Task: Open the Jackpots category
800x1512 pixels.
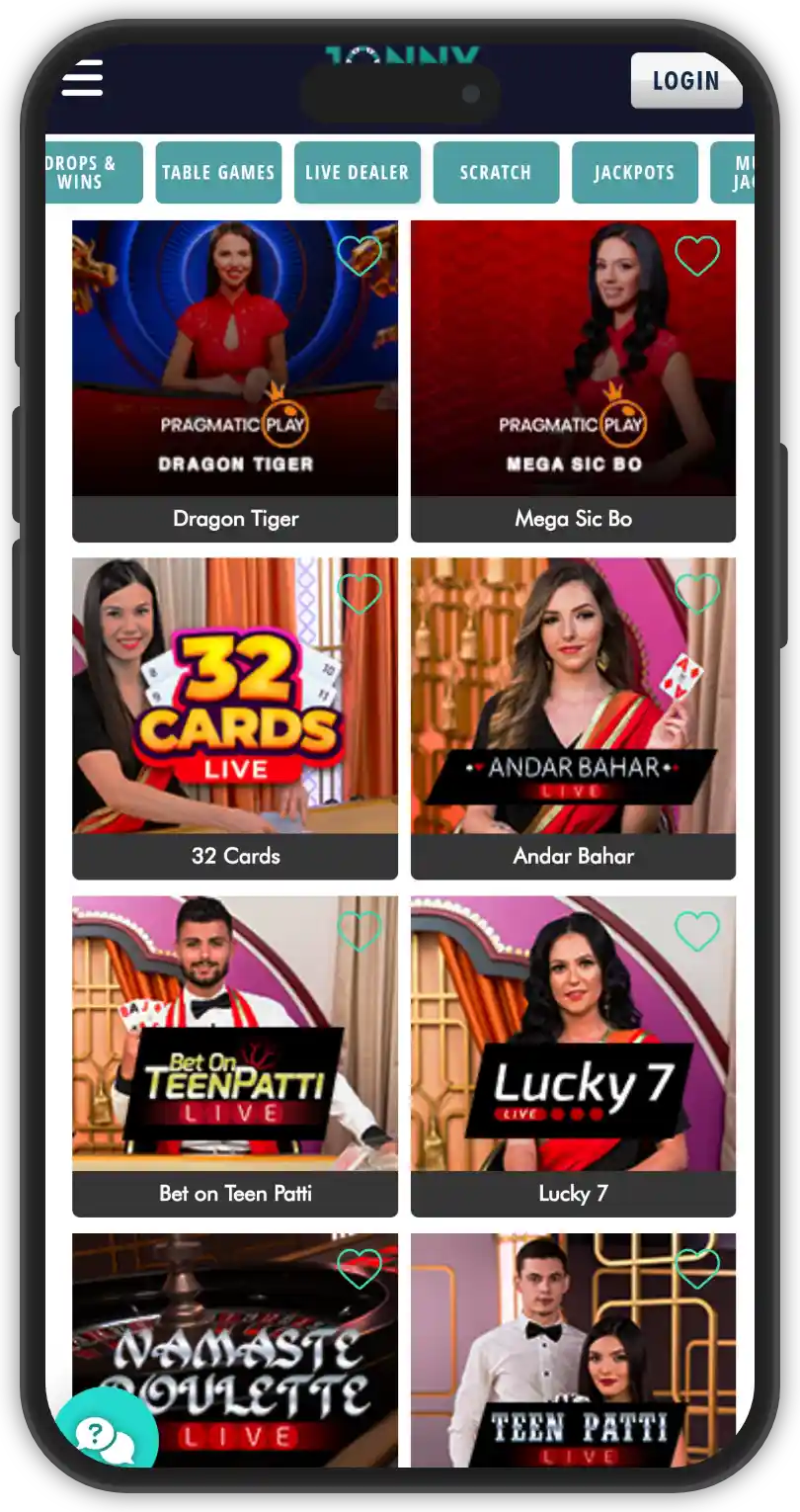Action: [x=634, y=173]
